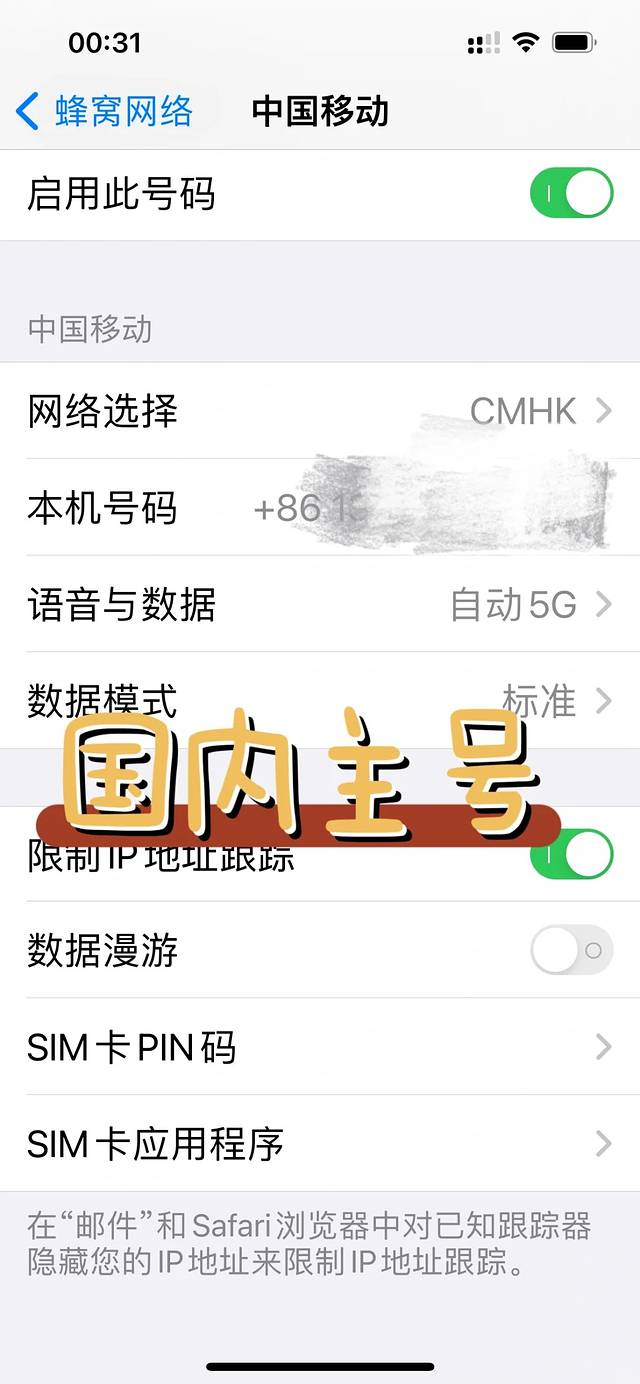
Task: Open SIM 卡 PIN 码 settings
Action: point(320,1047)
